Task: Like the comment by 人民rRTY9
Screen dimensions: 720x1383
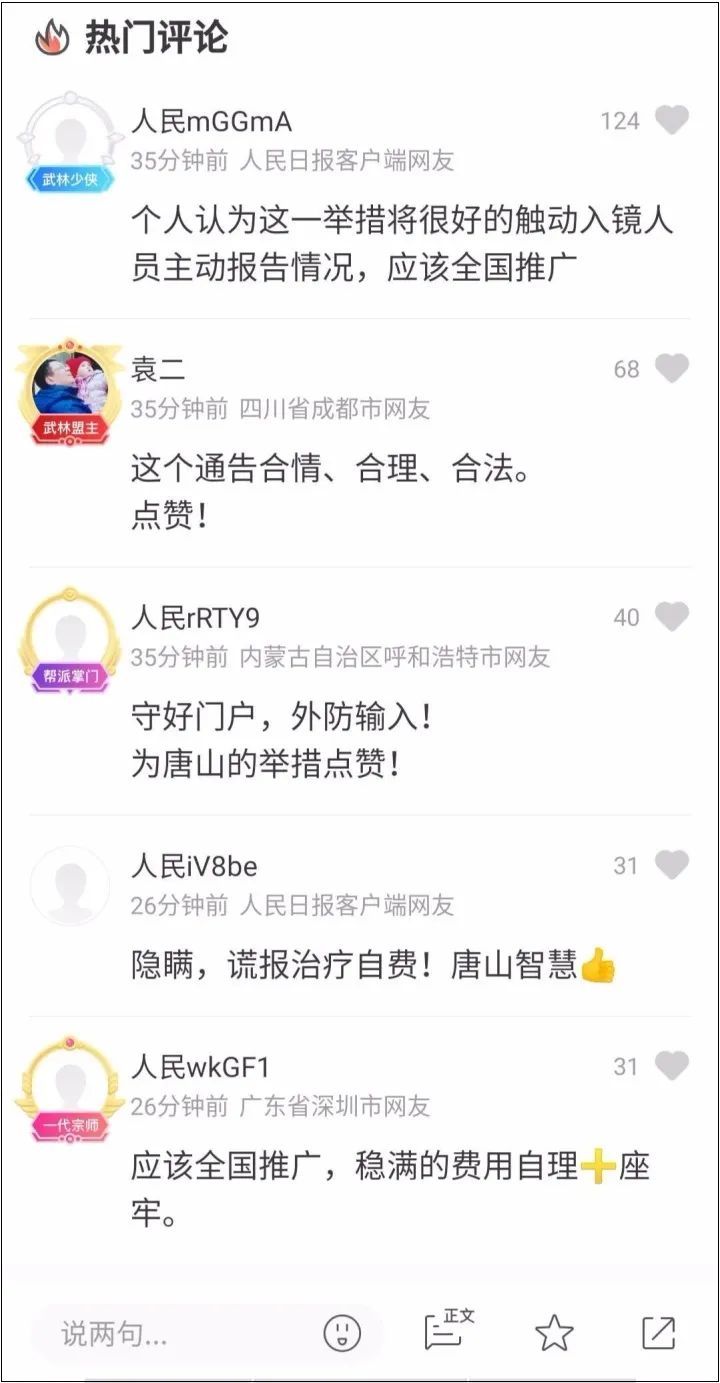Action: pos(672,617)
